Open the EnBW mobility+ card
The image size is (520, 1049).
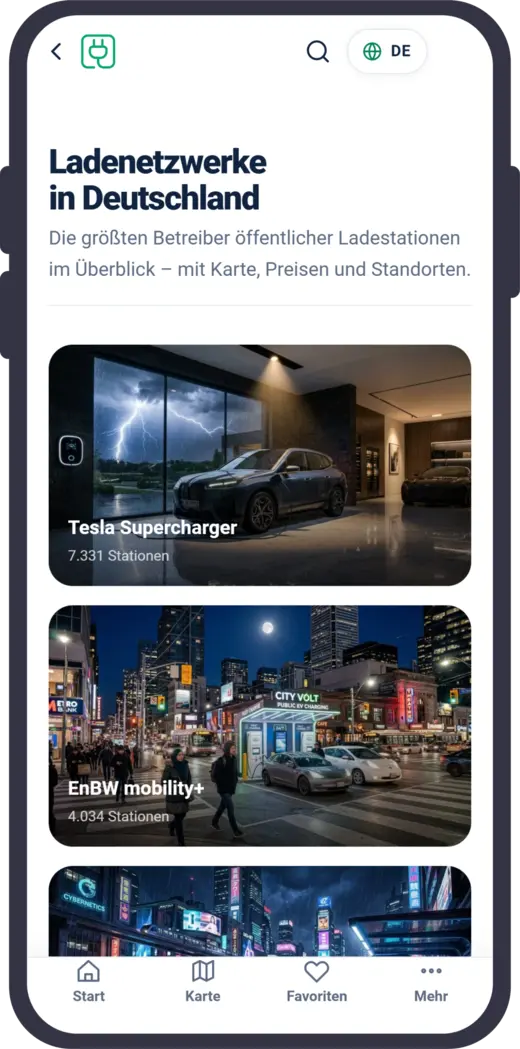point(260,726)
